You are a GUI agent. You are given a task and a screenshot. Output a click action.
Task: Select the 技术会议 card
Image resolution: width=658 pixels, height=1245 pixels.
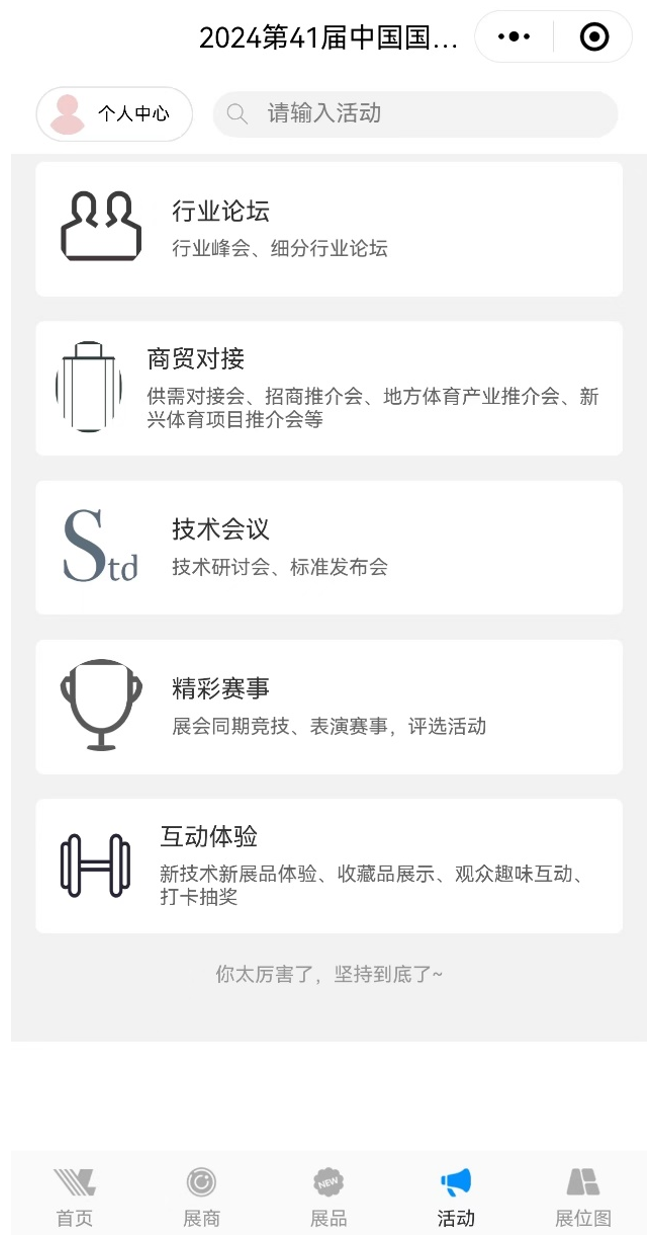click(x=329, y=547)
